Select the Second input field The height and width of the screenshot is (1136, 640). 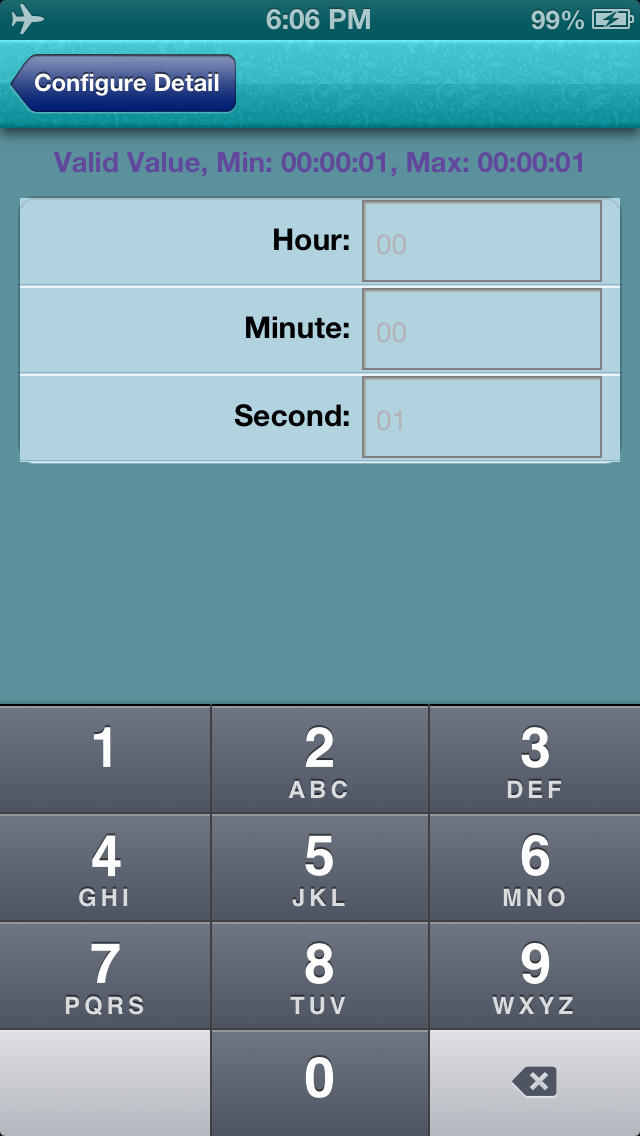click(482, 417)
